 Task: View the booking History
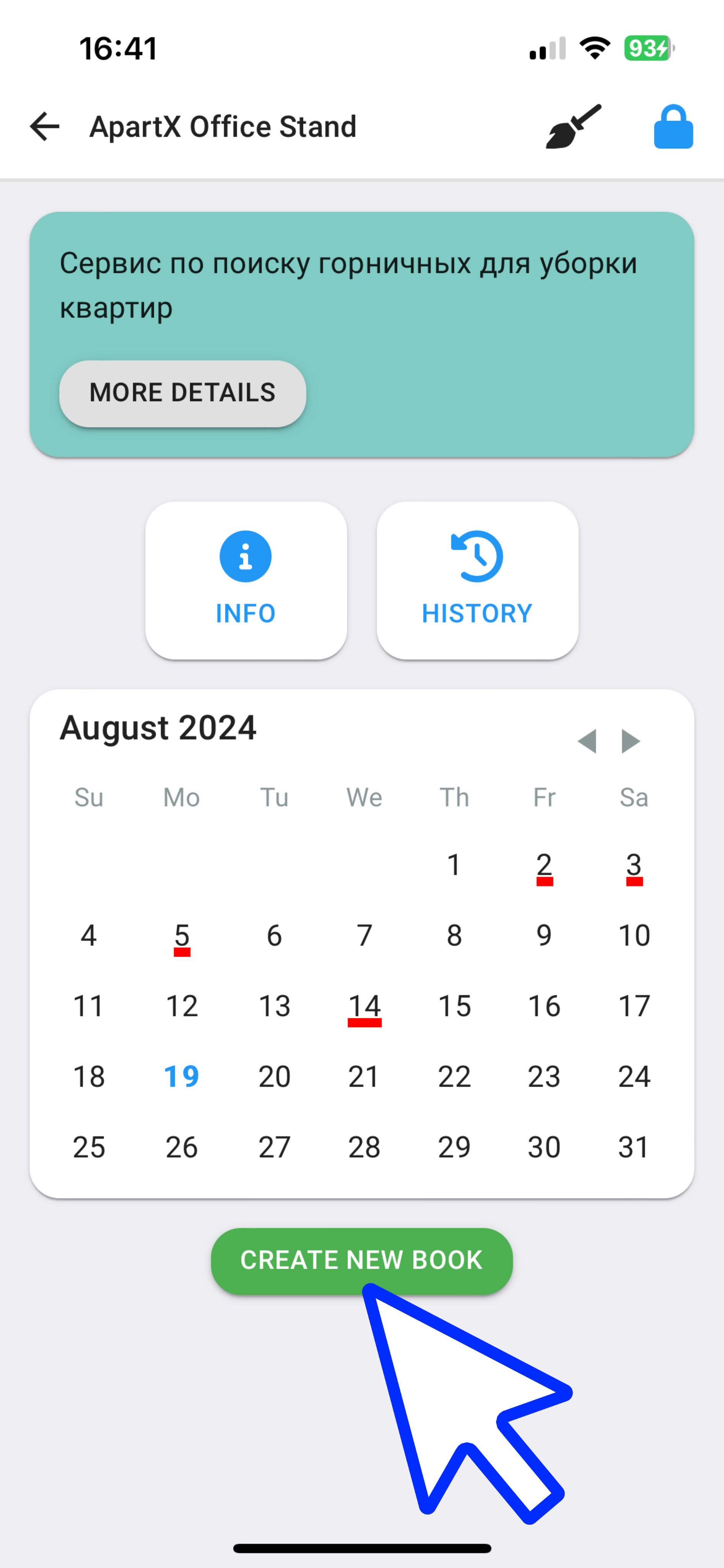pos(477,580)
